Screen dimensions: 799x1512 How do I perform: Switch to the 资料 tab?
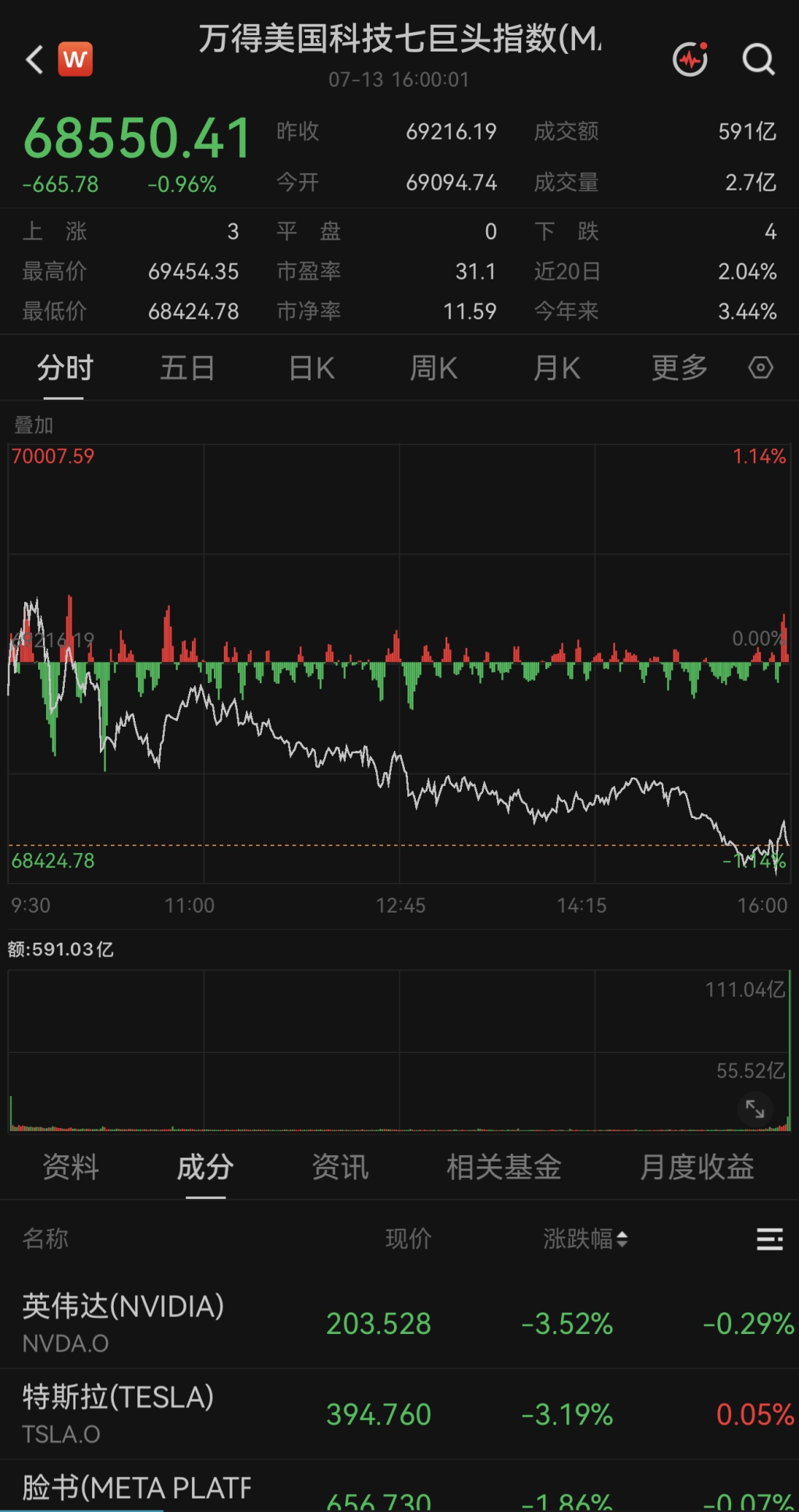point(71,1167)
